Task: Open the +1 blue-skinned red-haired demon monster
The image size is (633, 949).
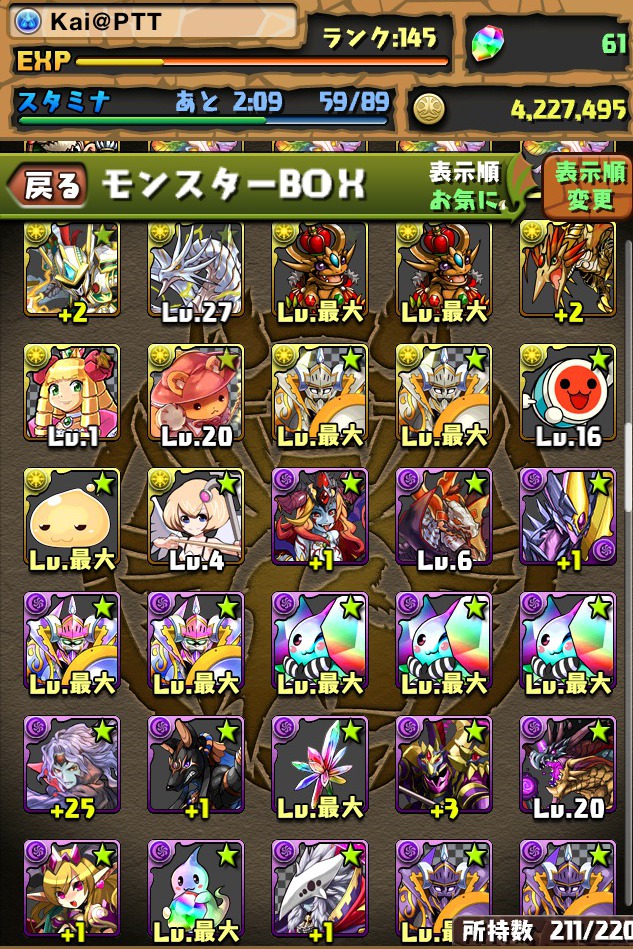Action: click(319, 519)
